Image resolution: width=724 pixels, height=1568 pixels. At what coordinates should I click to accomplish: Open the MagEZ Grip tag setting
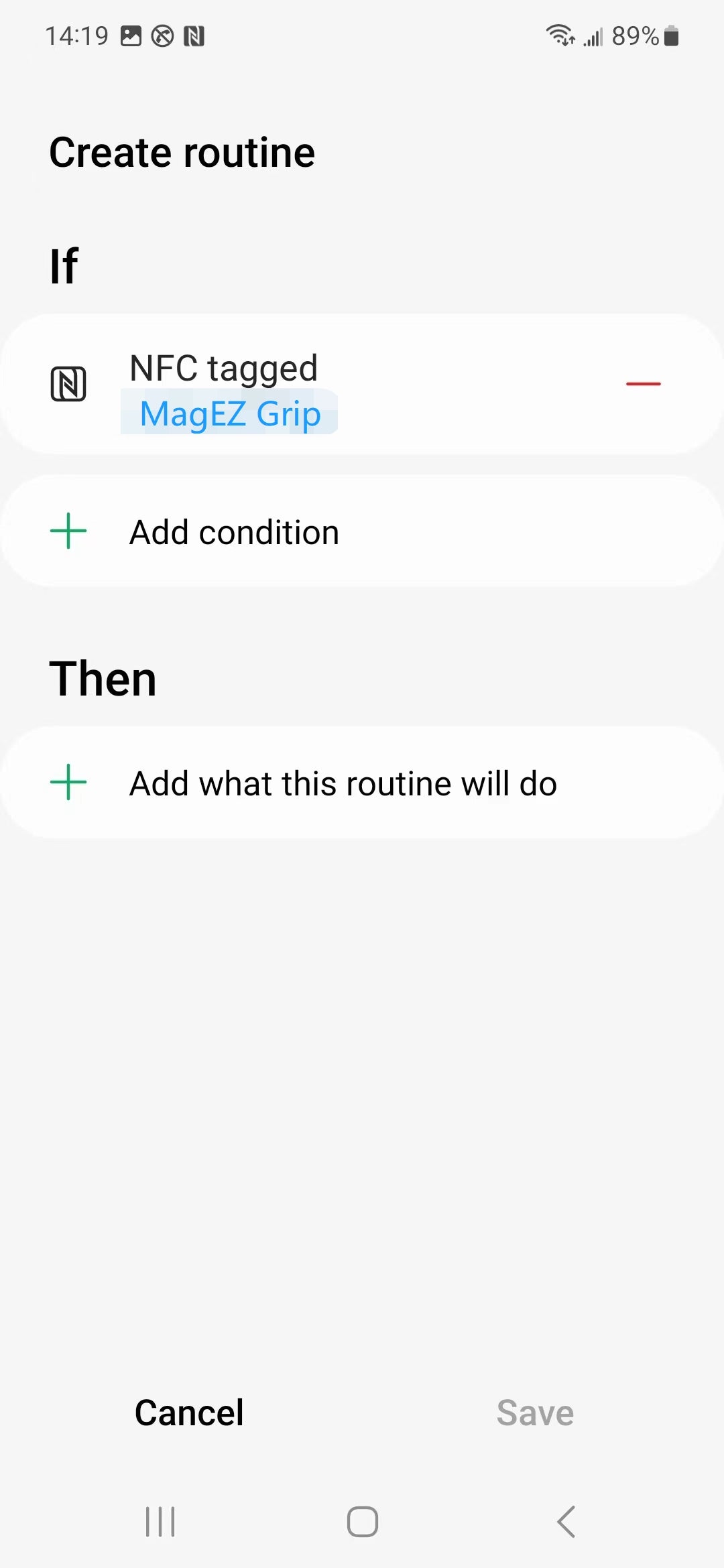click(x=229, y=413)
